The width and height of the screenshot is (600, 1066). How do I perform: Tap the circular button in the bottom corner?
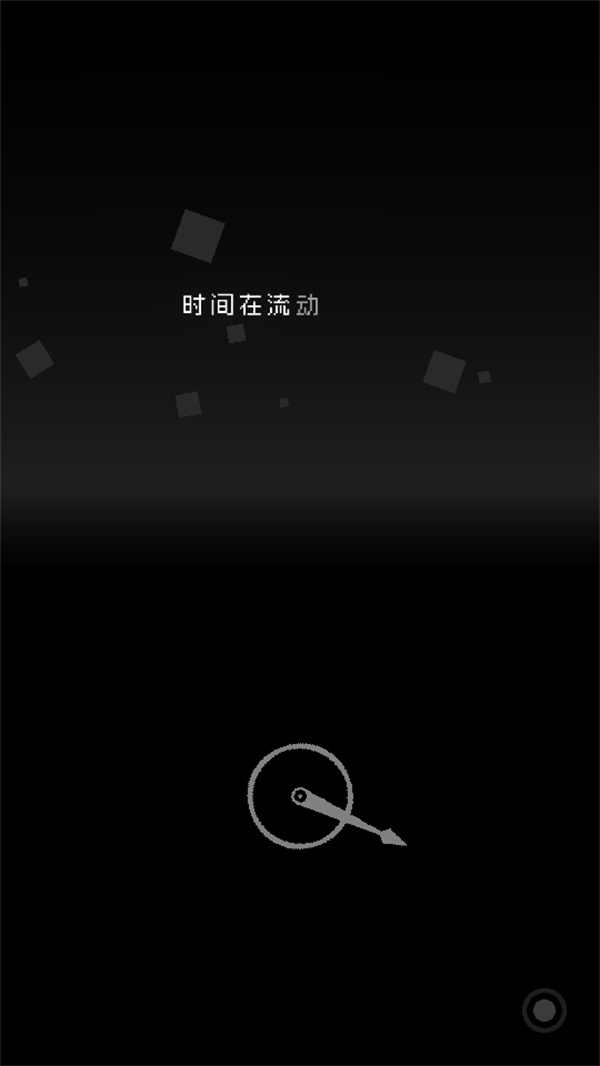coord(544,1011)
